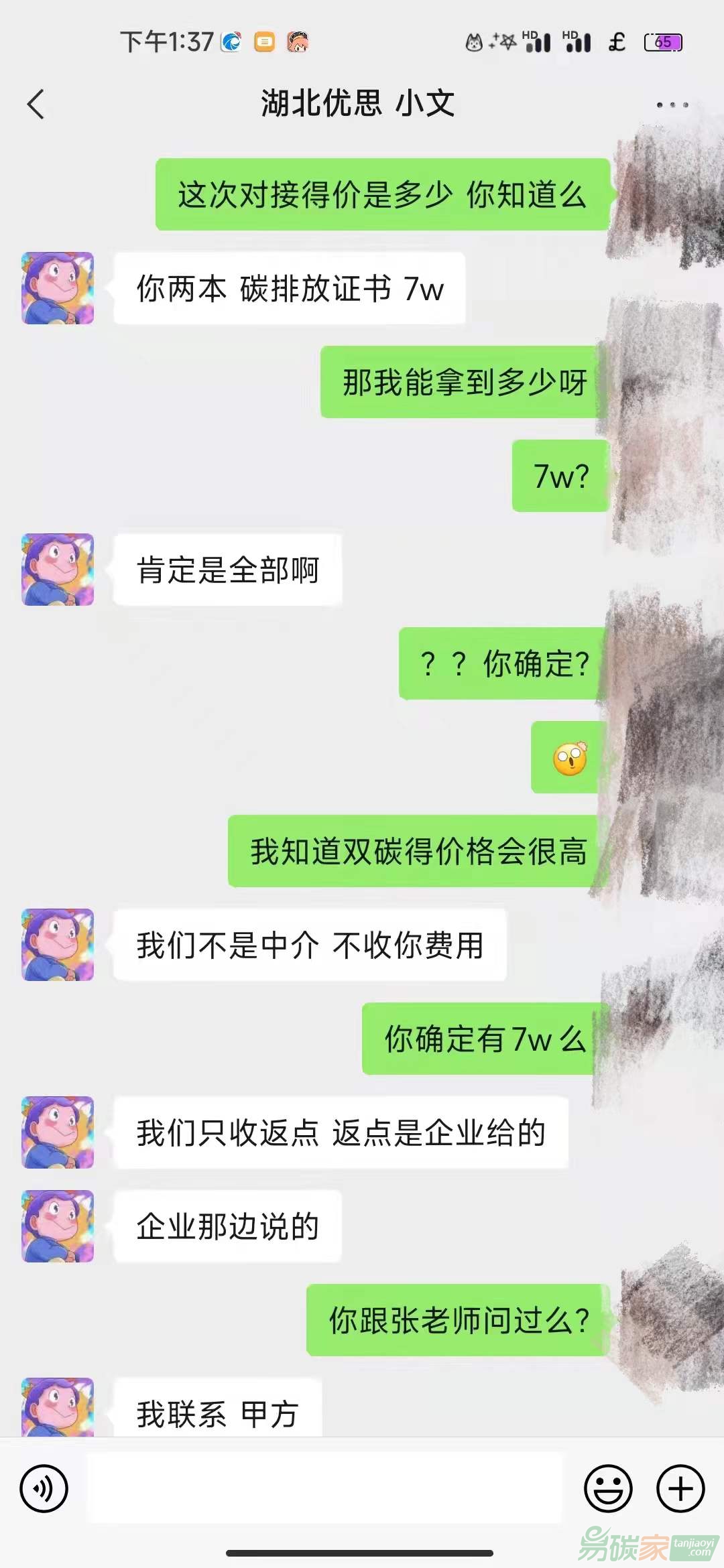Tap the message text input field
The image size is (724, 1568).
325,1488
